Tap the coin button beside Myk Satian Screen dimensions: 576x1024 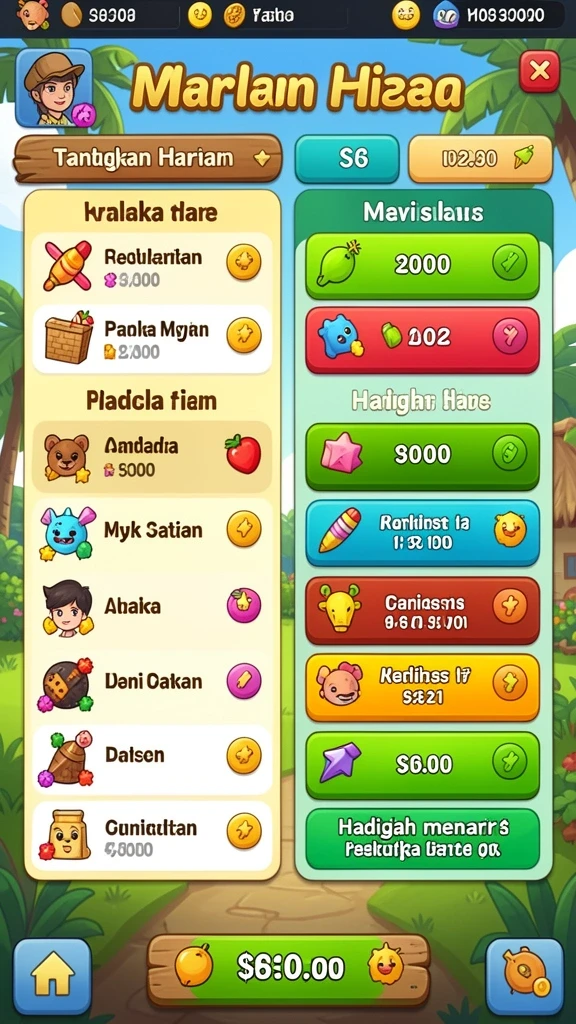point(244,529)
